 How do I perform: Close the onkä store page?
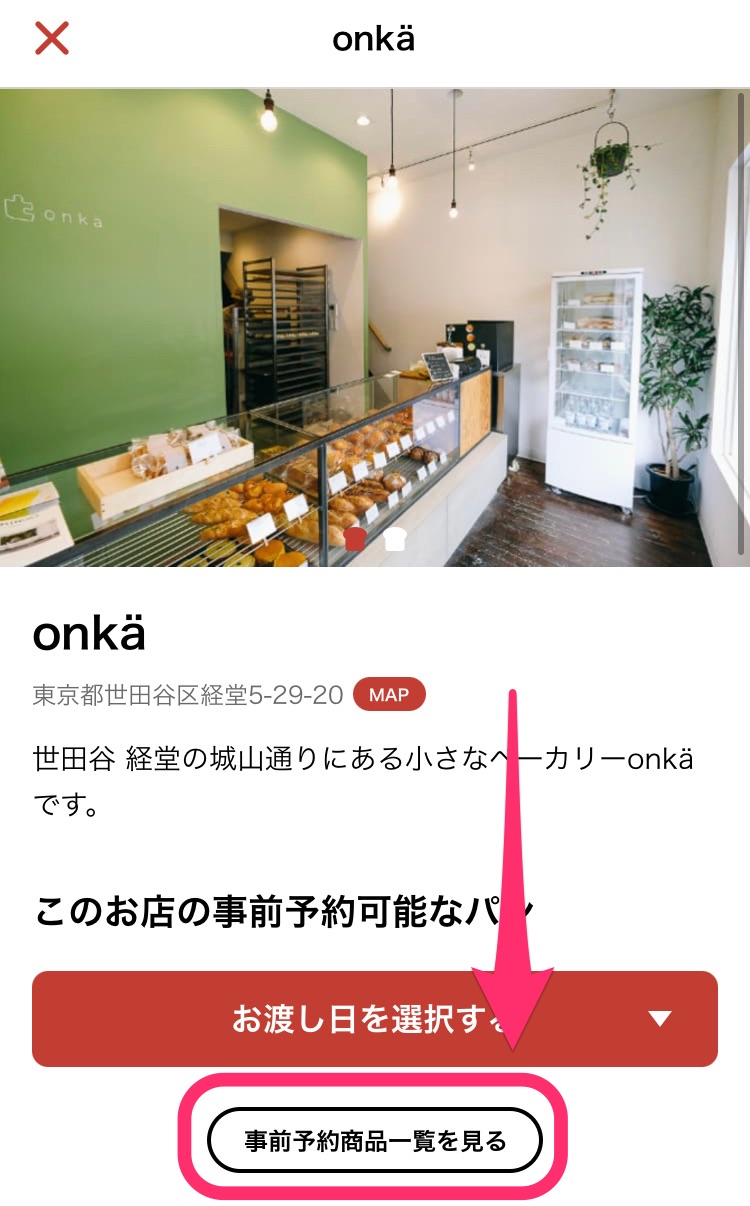[52, 39]
